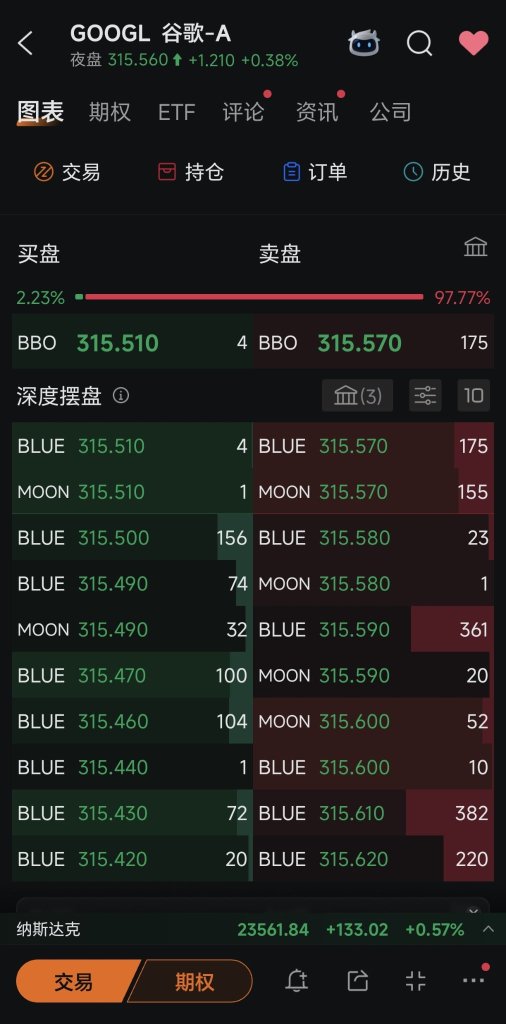Viewport: 506px width, 1024px height.
Task: Open the 资讯 tab
Action: pyautogui.click(x=317, y=112)
